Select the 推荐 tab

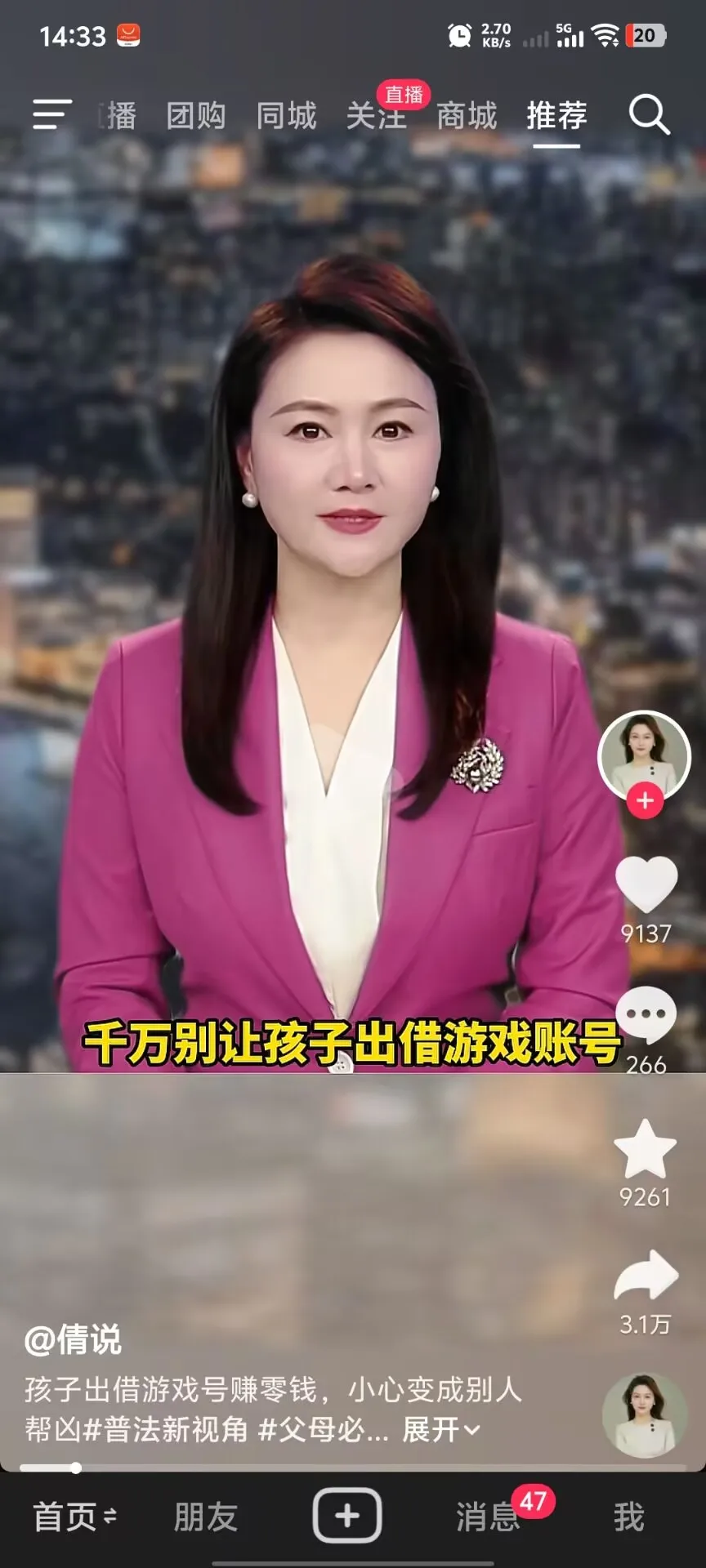[556, 116]
